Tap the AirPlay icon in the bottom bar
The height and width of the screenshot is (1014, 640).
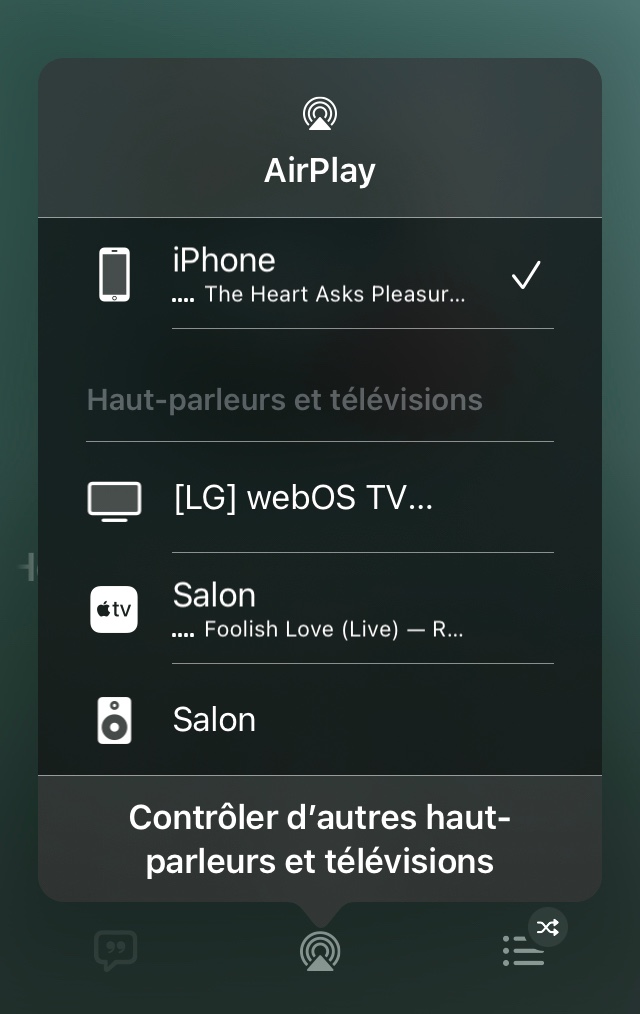point(320,951)
